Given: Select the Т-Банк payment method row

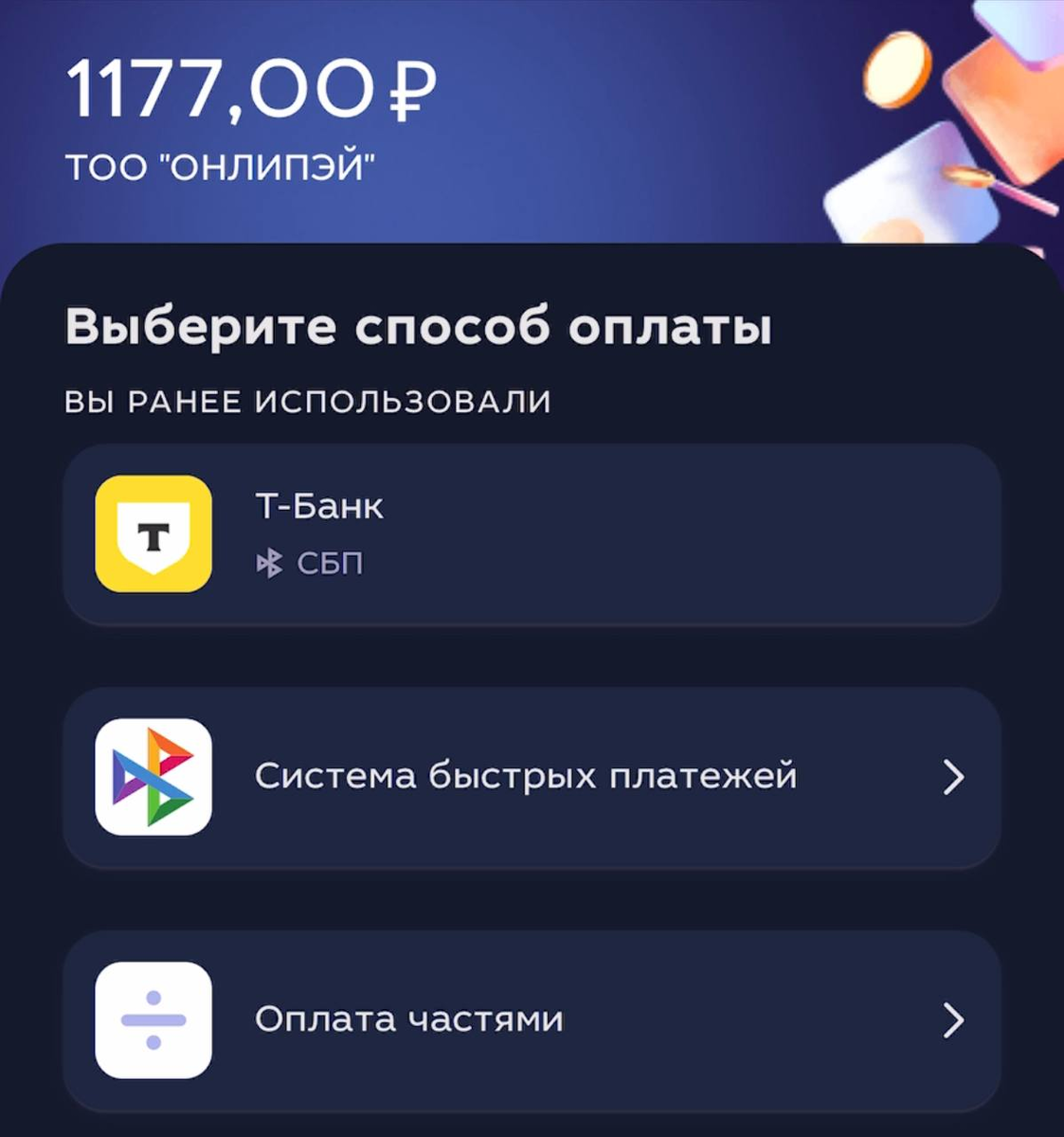Looking at the screenshot, I should tap(531, 532).
